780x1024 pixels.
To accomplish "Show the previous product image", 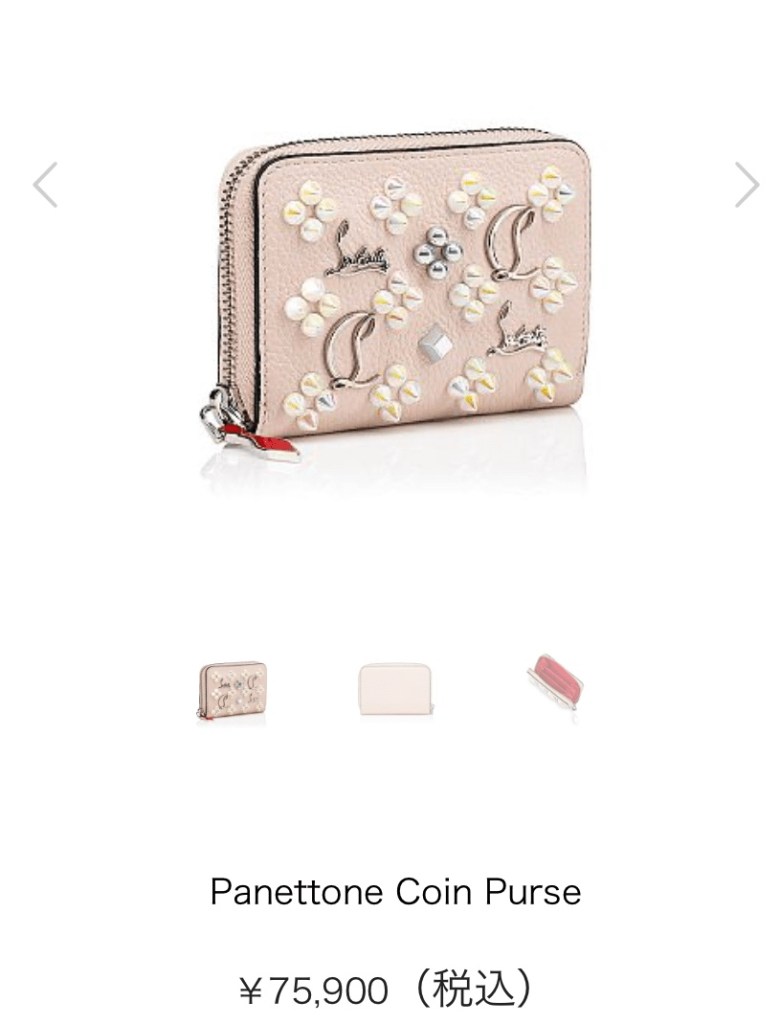I will pyautogui.click(x=45, y=185).
